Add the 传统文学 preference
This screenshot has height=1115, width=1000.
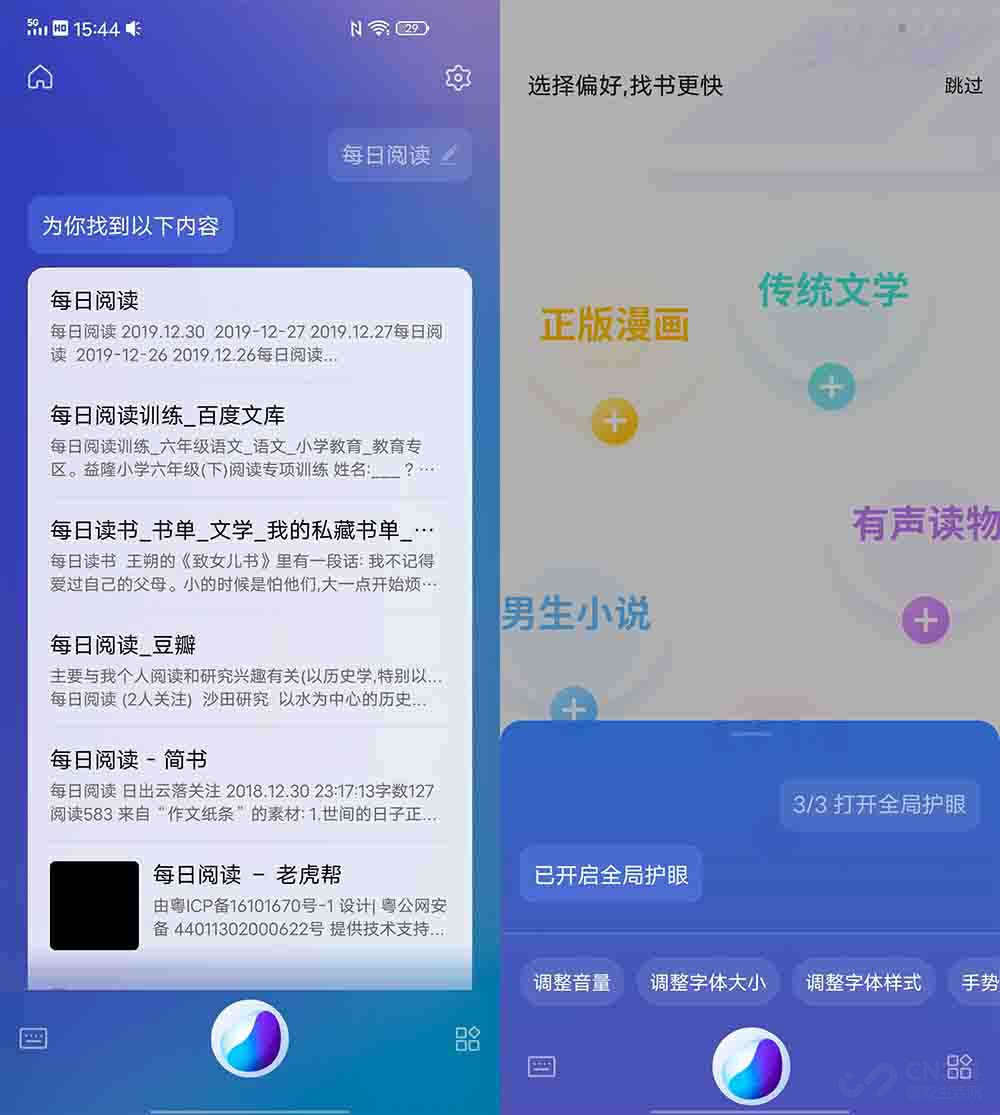831,387
